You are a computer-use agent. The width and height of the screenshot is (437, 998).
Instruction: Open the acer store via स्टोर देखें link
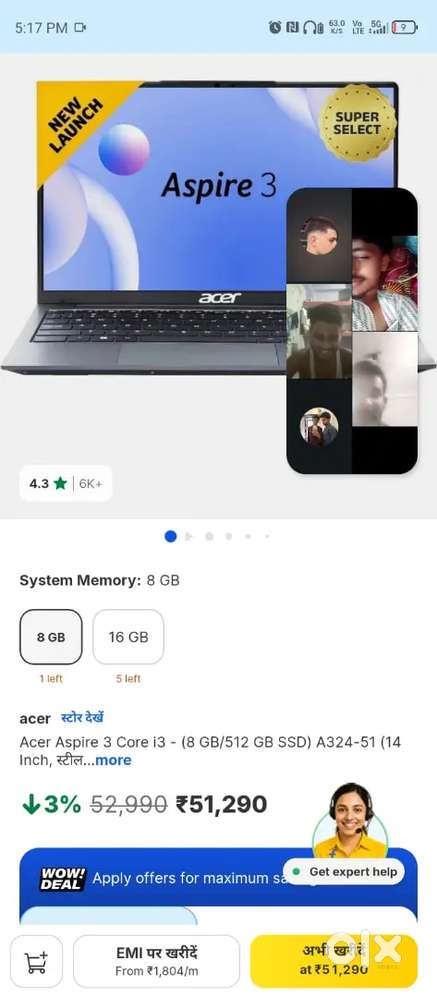pos(82,718)
